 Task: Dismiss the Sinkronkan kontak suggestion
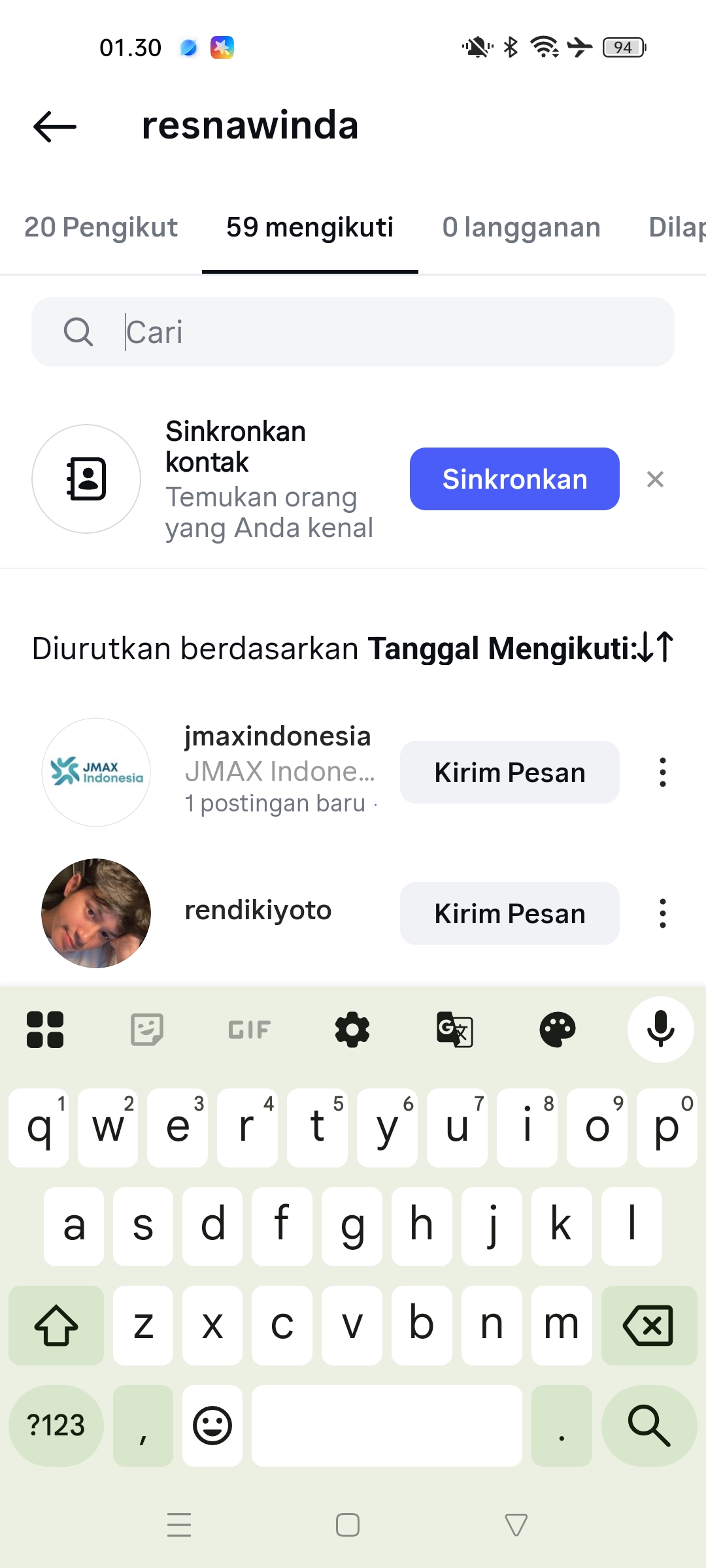(x=655, y=480)
